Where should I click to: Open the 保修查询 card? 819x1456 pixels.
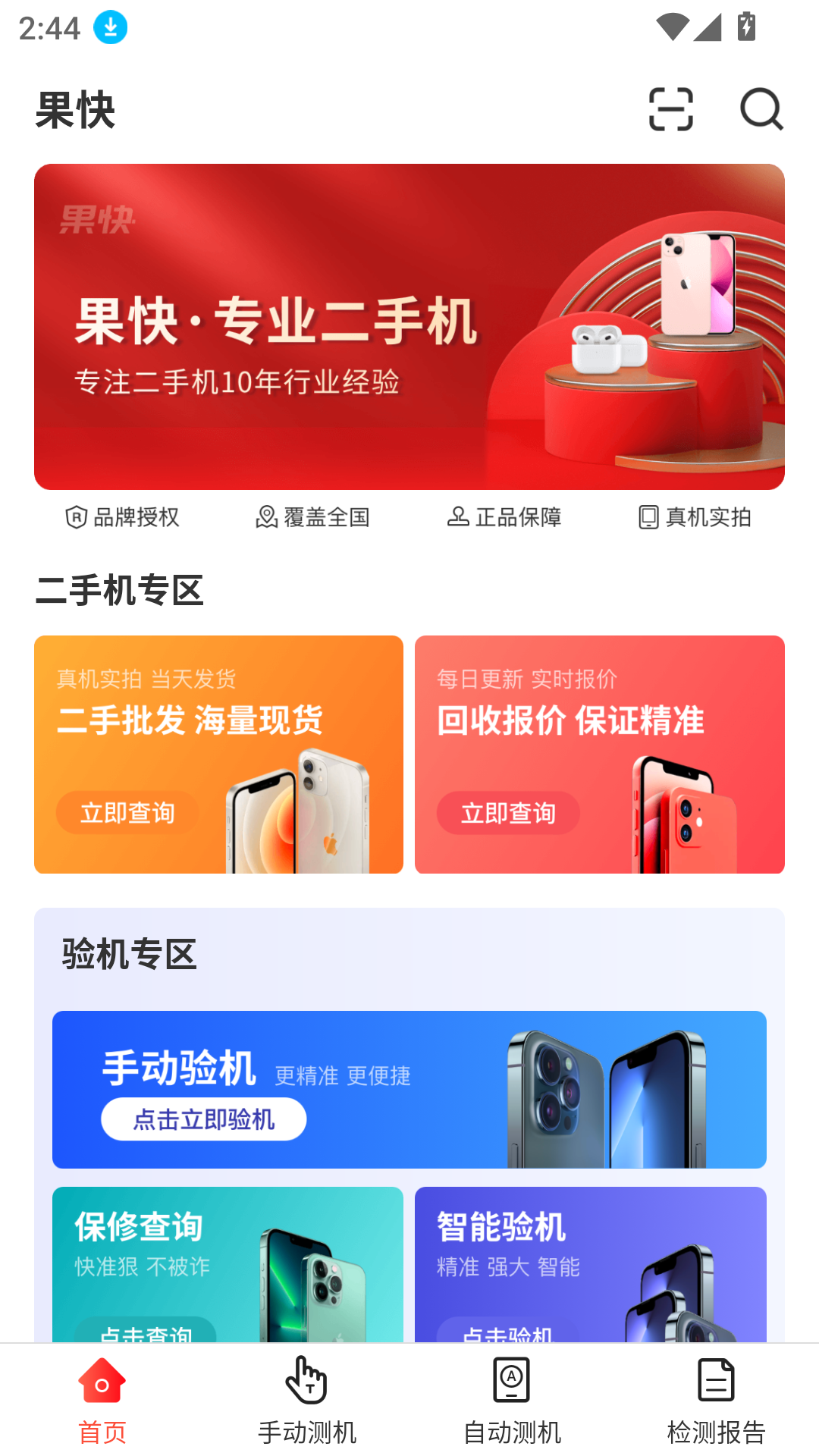tap(227, 1263)
